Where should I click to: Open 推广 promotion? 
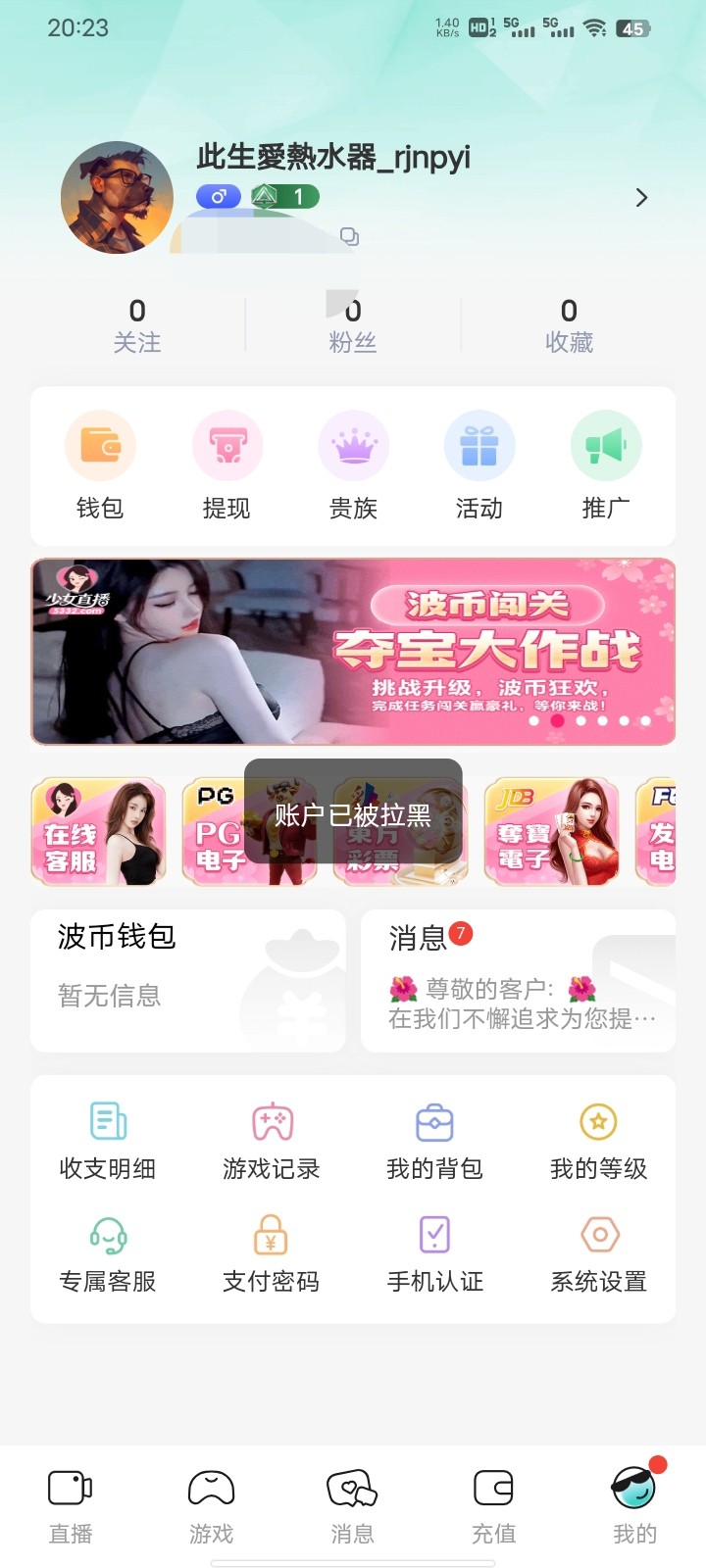(x=606, y=466)
